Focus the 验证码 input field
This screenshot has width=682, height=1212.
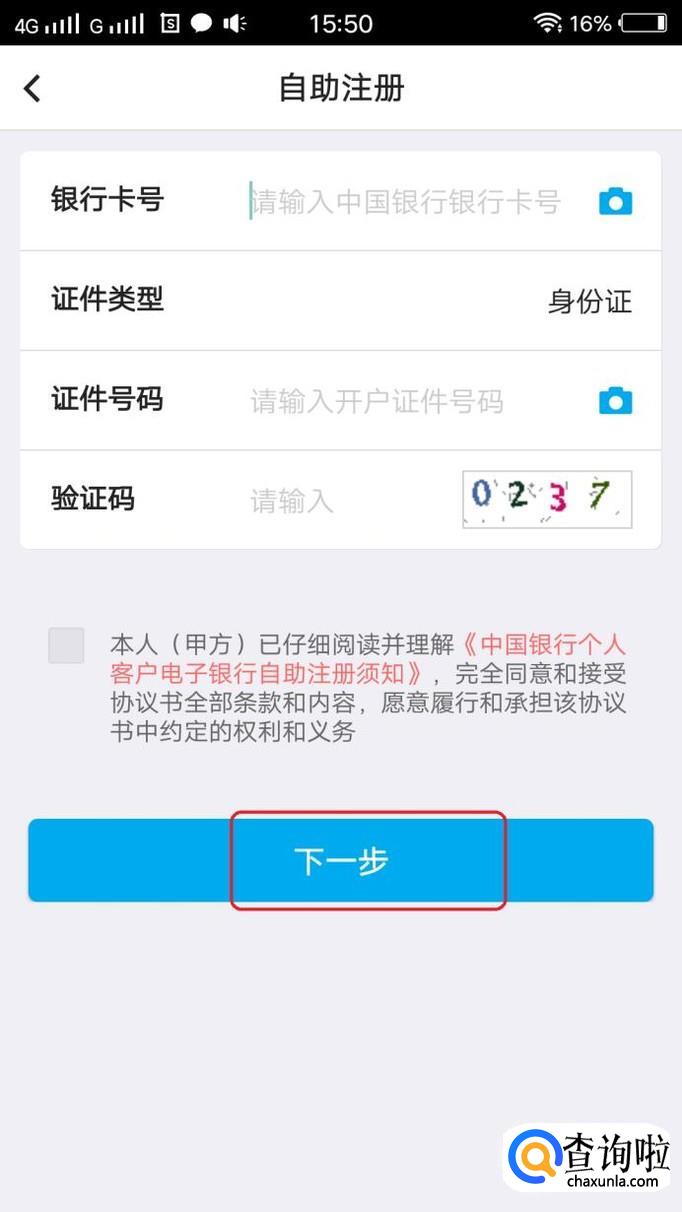click(x=340, y=500)
